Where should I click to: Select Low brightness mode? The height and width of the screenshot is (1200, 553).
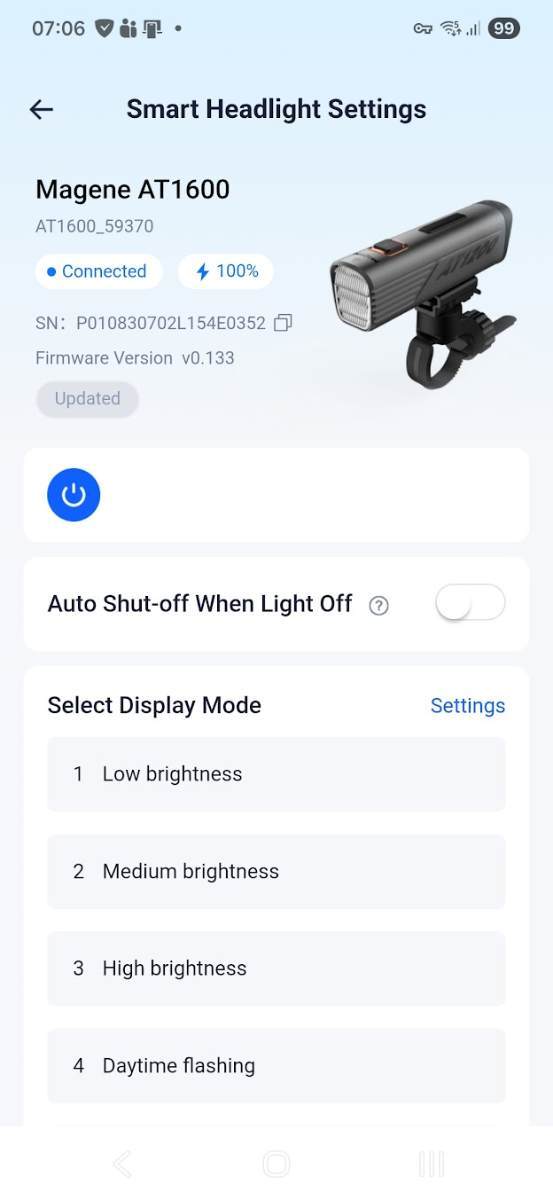pos(276,774)
